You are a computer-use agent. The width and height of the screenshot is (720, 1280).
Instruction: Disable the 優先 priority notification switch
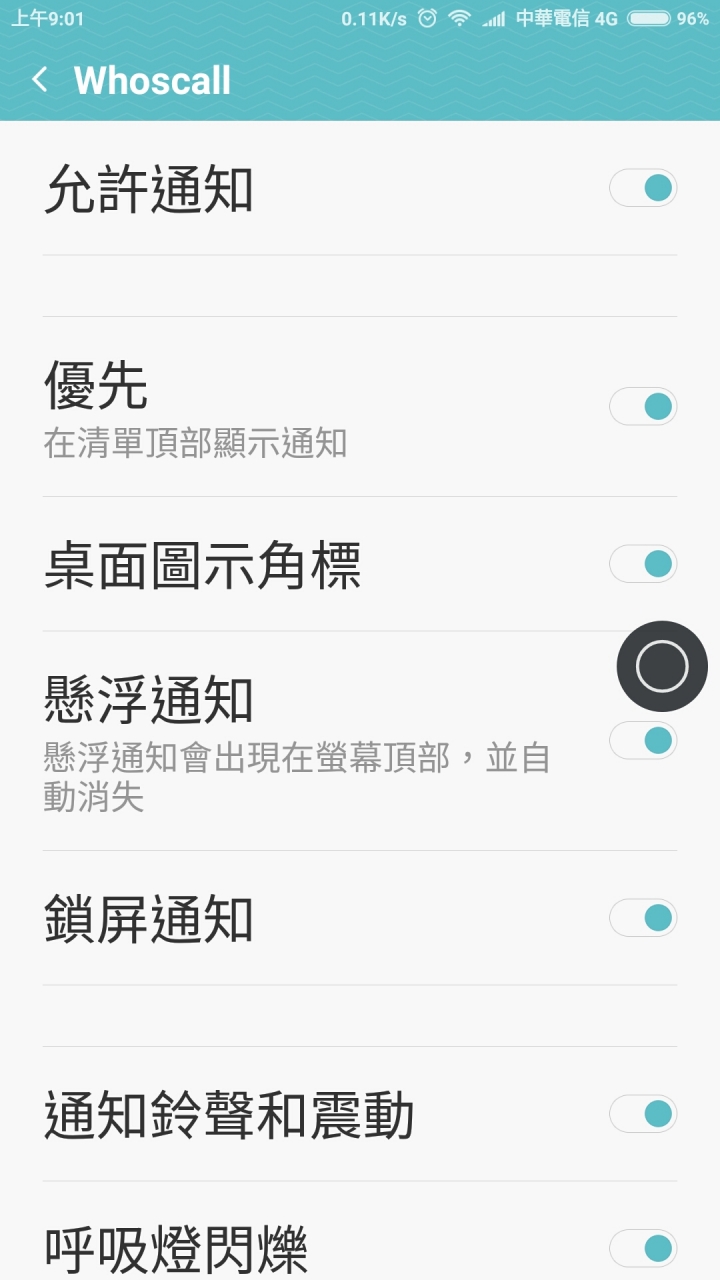pos(643,406)
